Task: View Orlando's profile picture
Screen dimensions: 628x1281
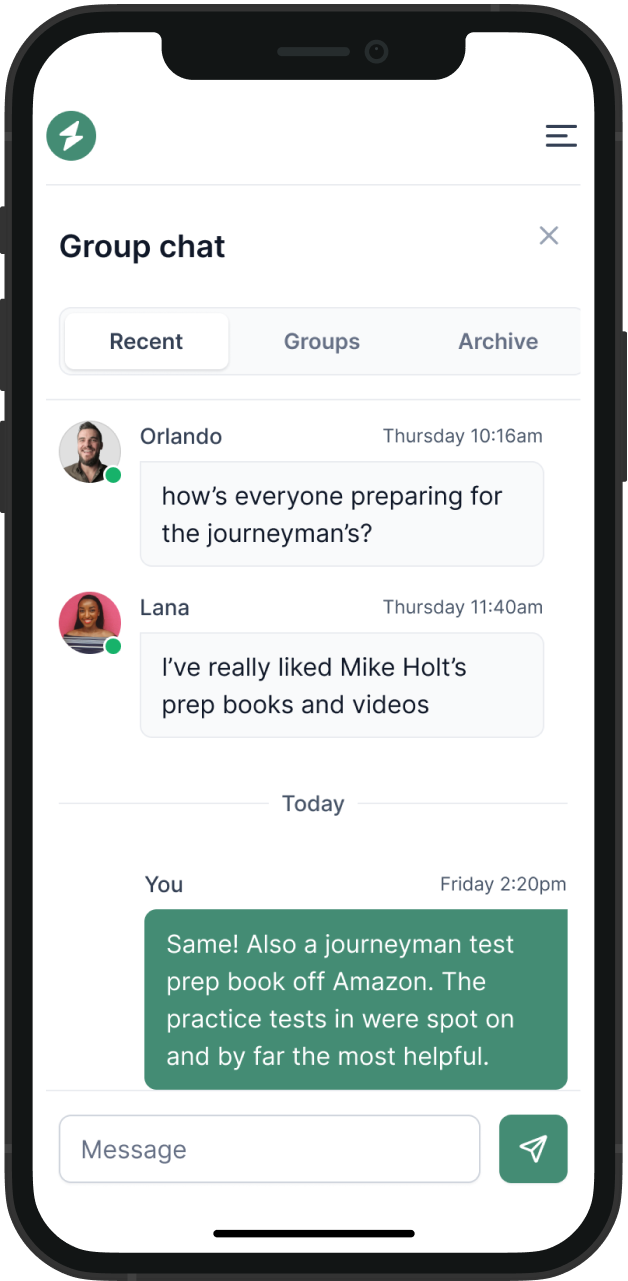Action: 89,451
